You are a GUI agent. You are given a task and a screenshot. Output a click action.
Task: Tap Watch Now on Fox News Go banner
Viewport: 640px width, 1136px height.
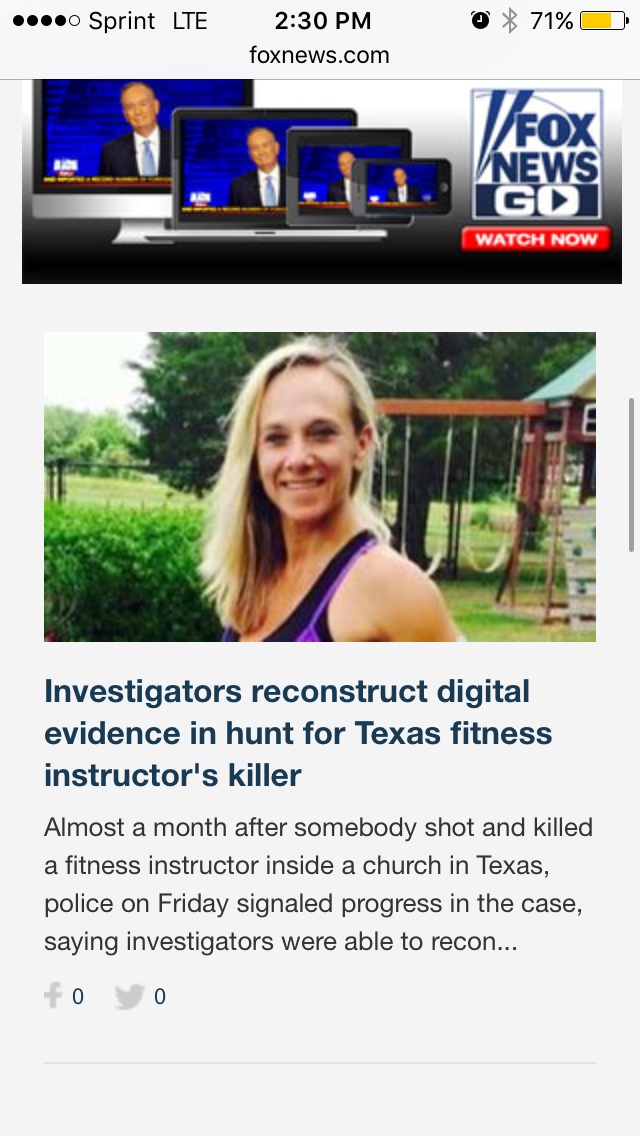[x=536, y=239]
